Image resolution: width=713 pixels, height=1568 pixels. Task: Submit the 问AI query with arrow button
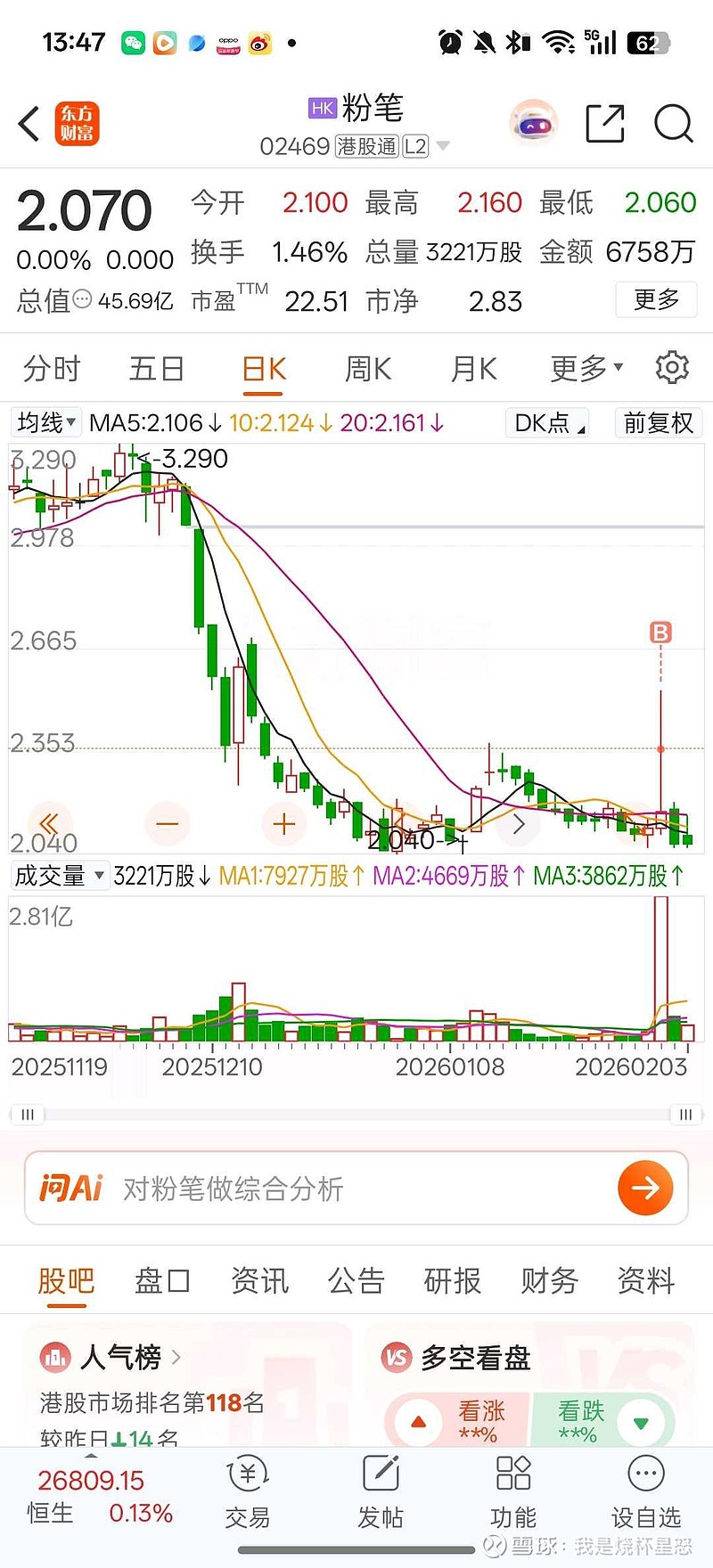click(644, 1188)
